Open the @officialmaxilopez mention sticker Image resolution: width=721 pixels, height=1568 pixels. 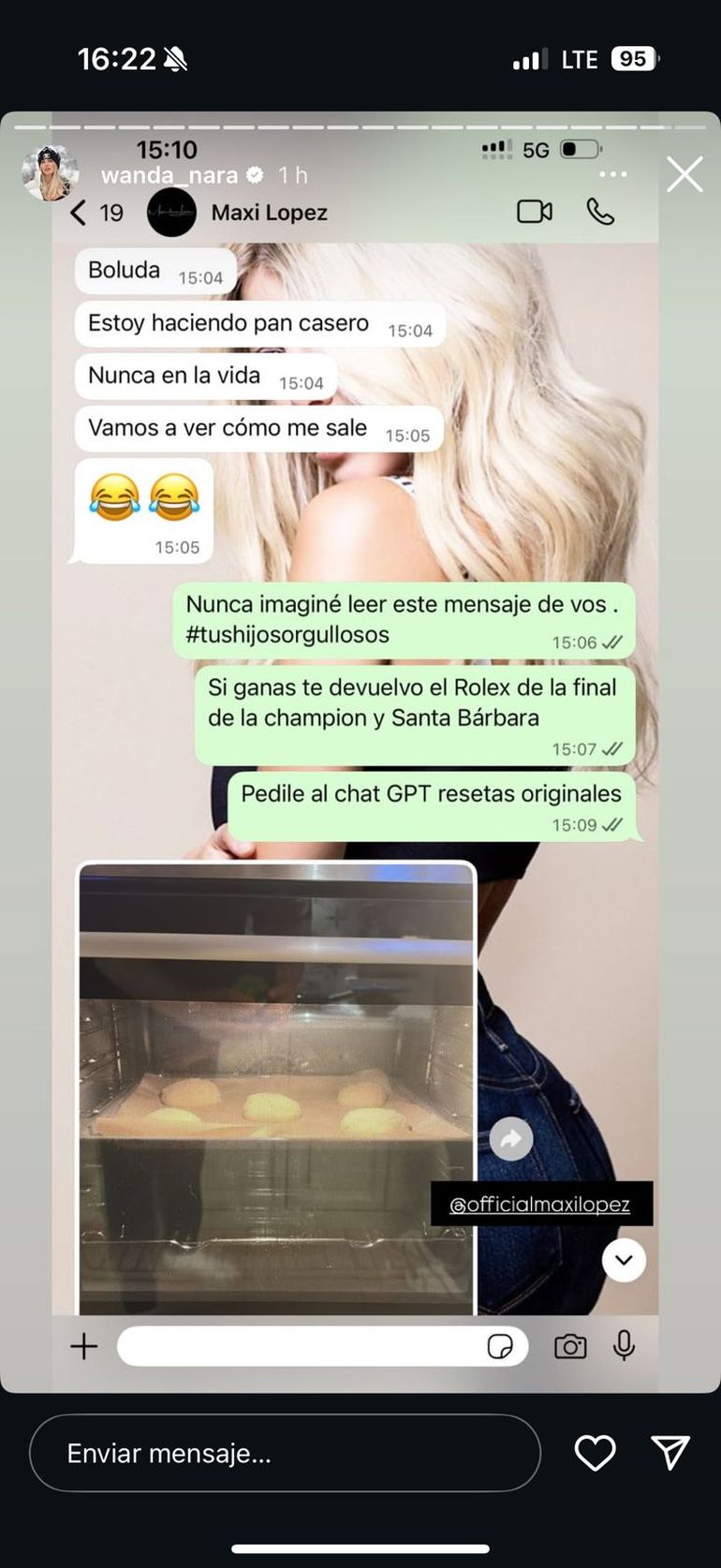click(x=540, y=1204)
